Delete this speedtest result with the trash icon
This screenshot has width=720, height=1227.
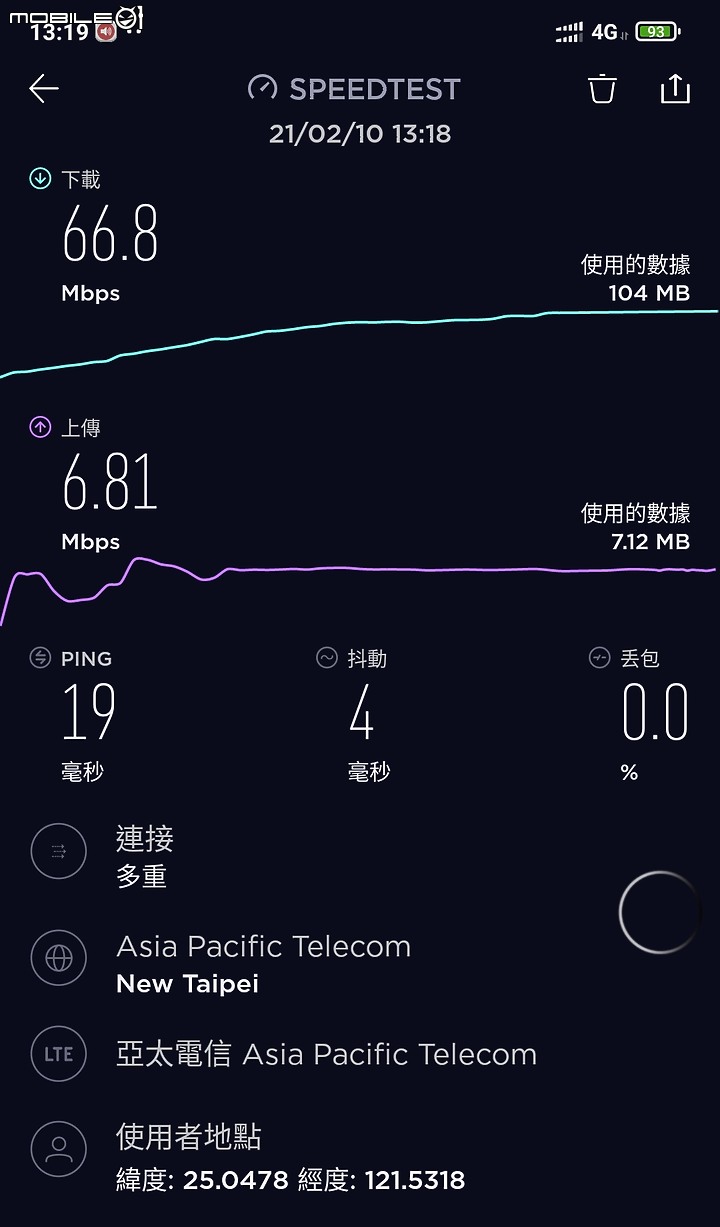pos(602,89)
